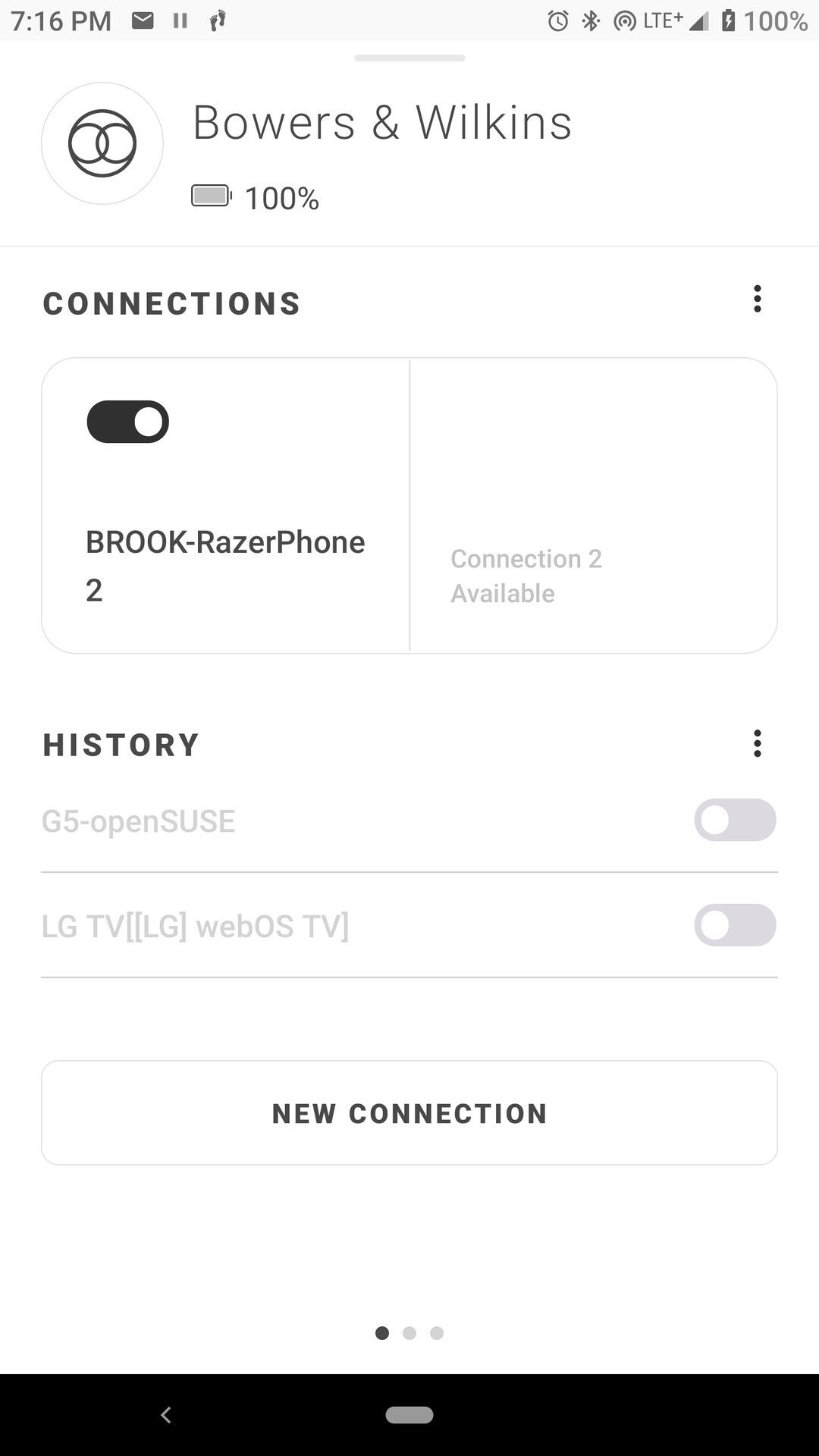Enable the G5-openSUSE connection toggle
This screenshot has height=1456, width=819.
tap(735, 820)
